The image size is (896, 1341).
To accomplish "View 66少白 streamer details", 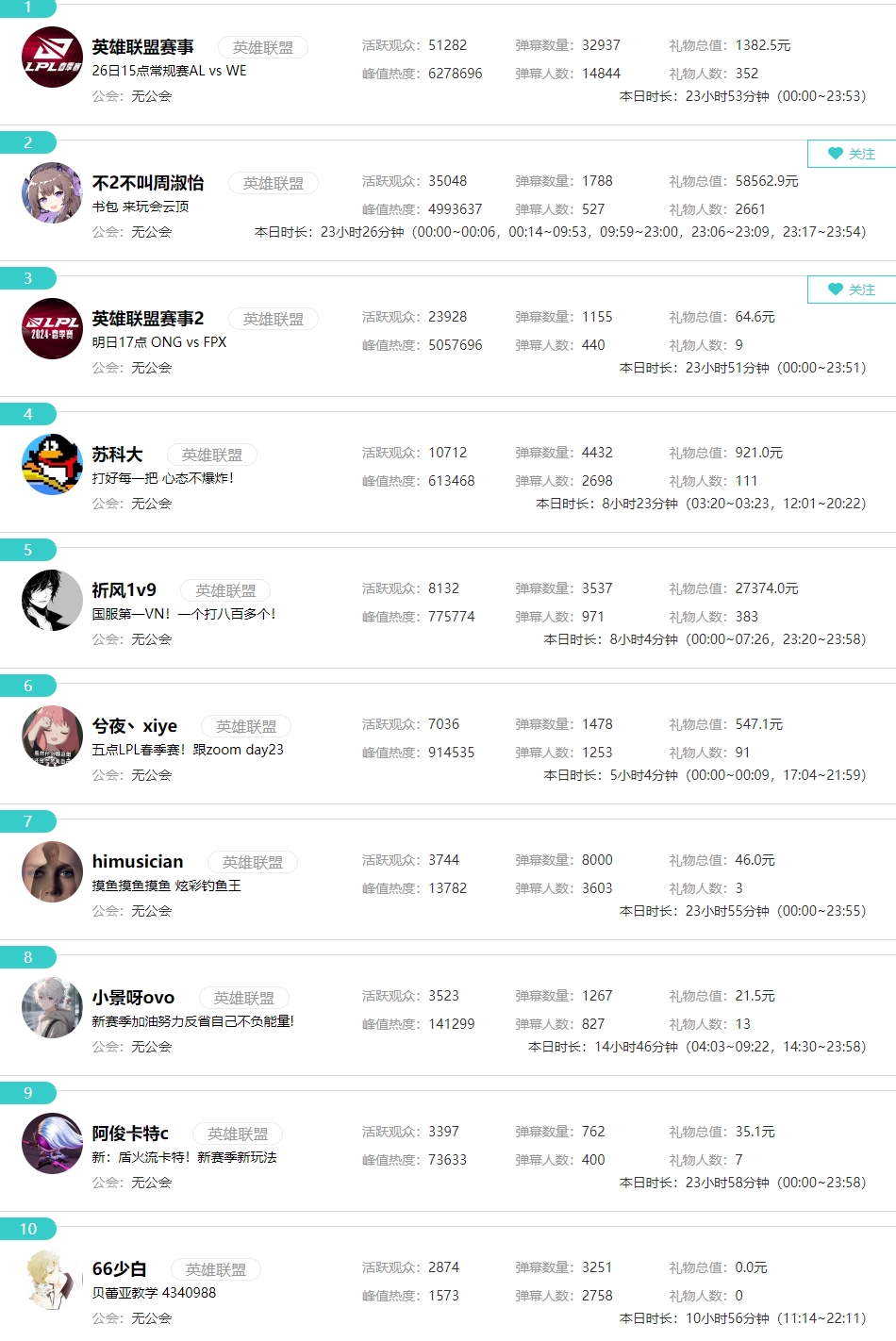I will pos(119,1269).
